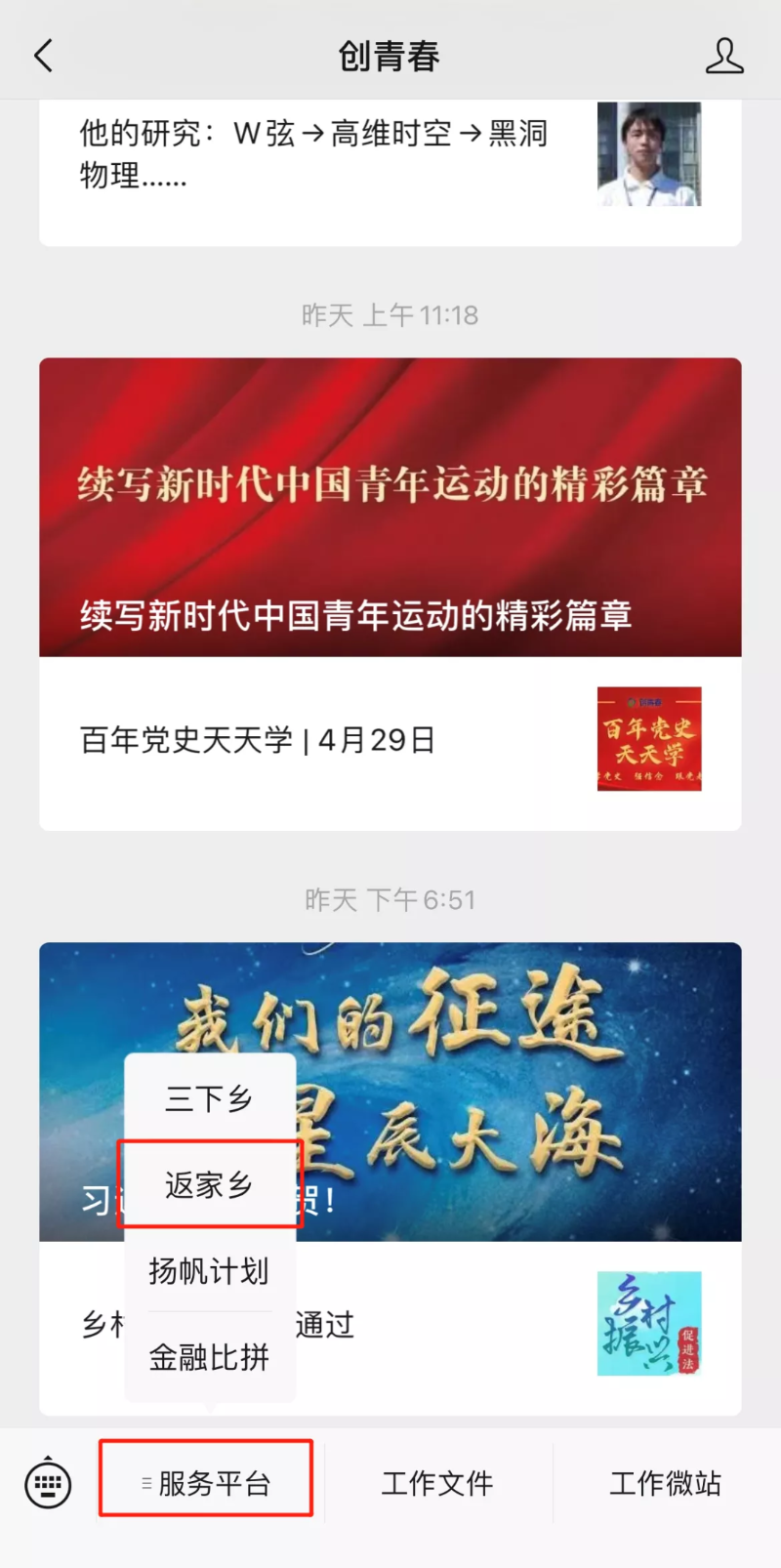
Task: Select 三下乡 from the popup menu
Action: pyautogui.click(x=208, y=1098)
